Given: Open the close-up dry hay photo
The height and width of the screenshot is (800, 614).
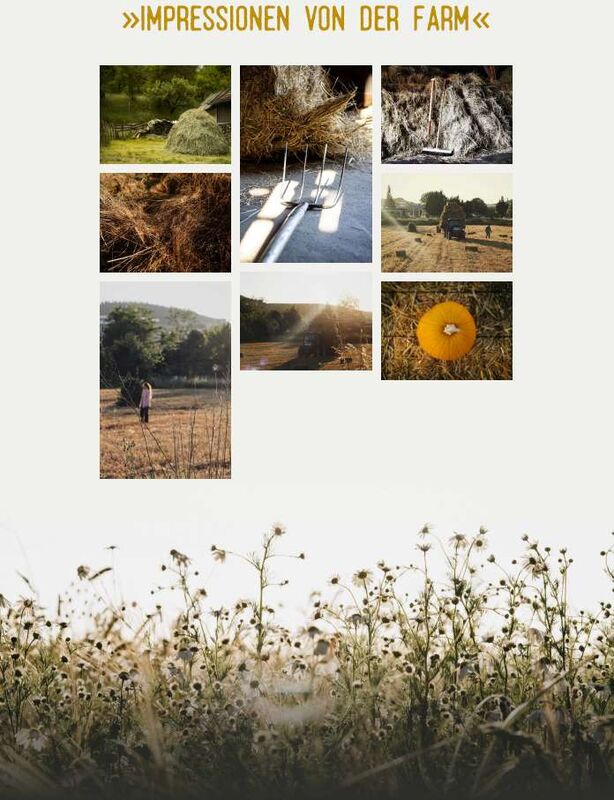Looking at the screenshot, I should [x=165, y=223].
